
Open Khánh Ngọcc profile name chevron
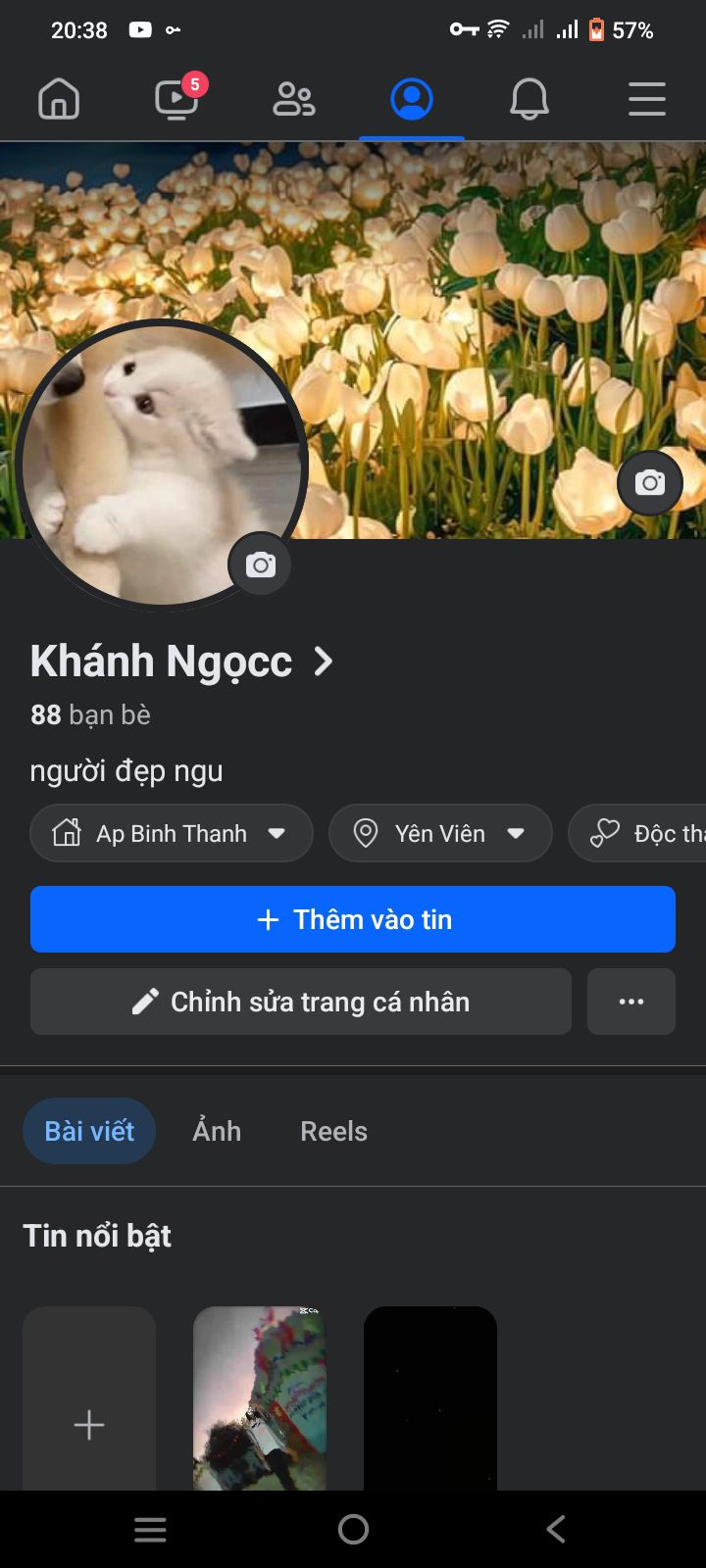click(x=324, y=661)
